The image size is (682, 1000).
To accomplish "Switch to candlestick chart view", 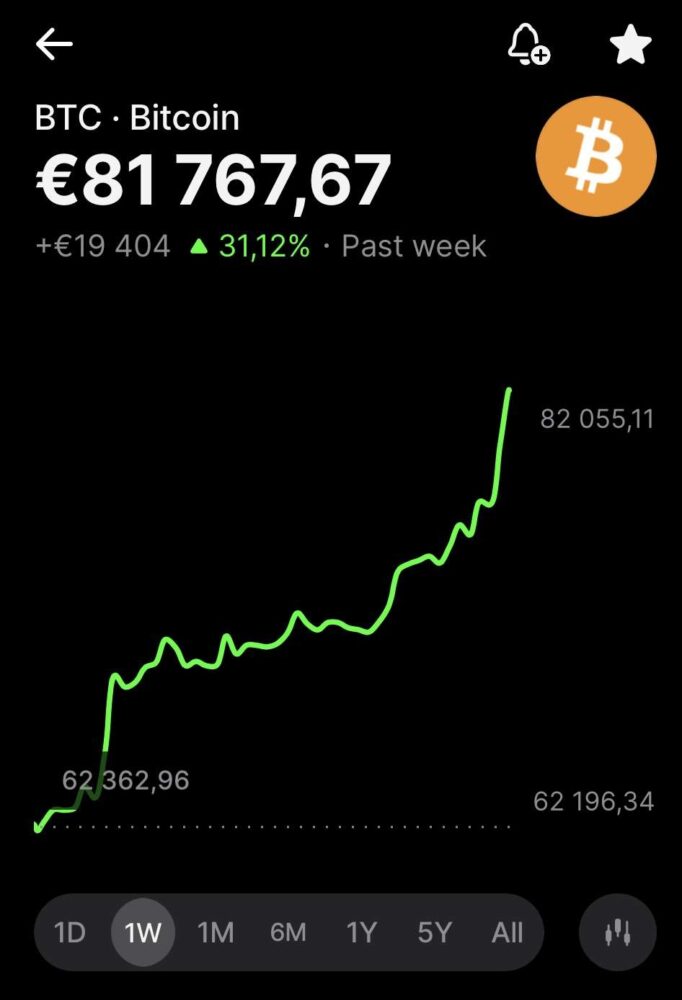I will pos(618,933).
